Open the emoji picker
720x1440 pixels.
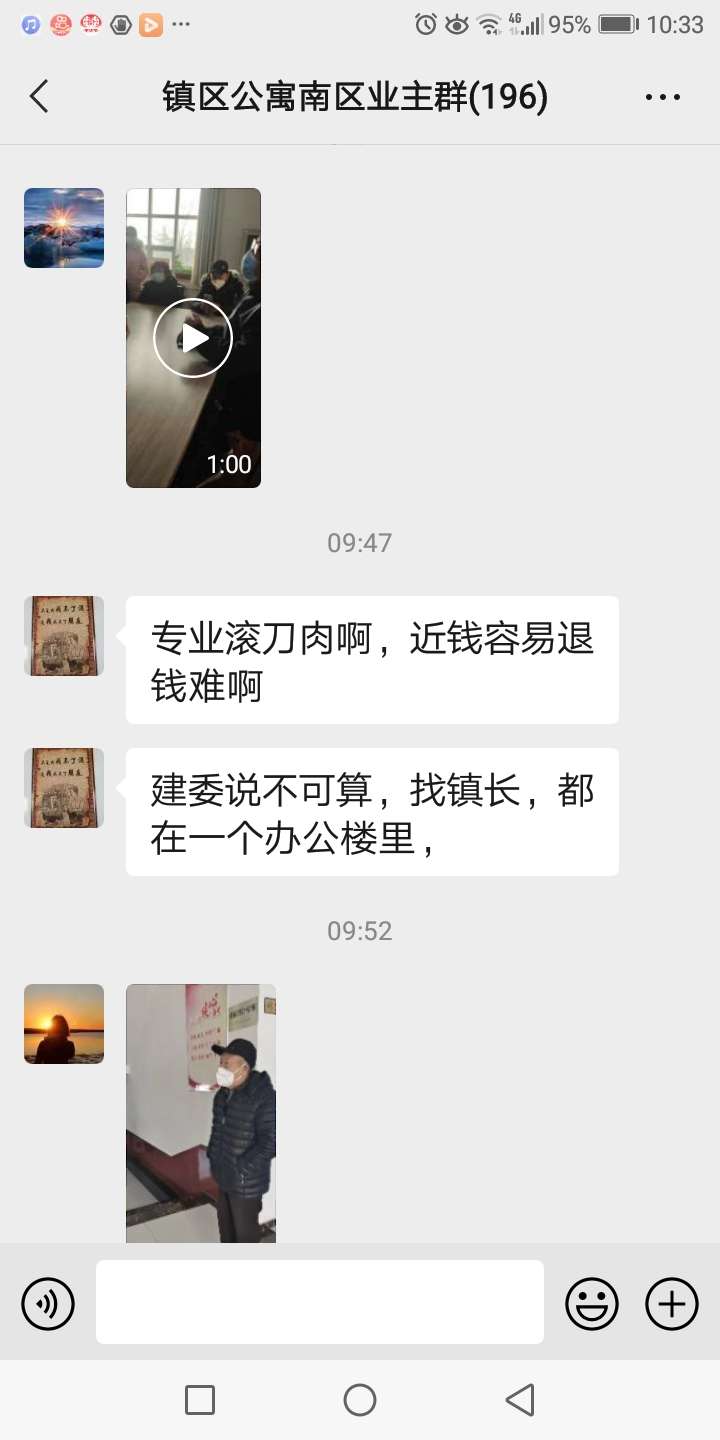point(592,1304)
